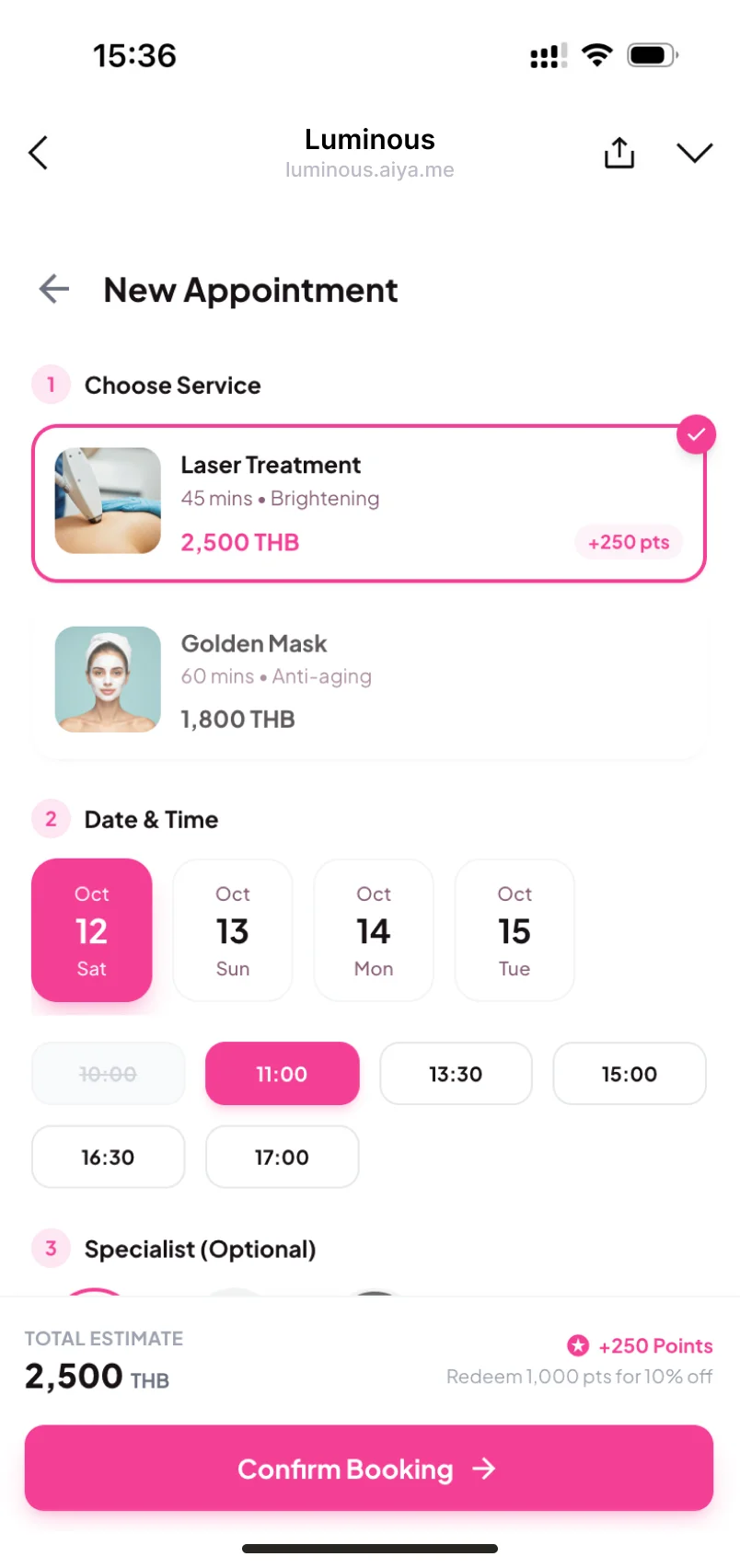740x1568 pixels.
Task: Tap the step 2 Date & Time badge
Action: click(51, 818)
